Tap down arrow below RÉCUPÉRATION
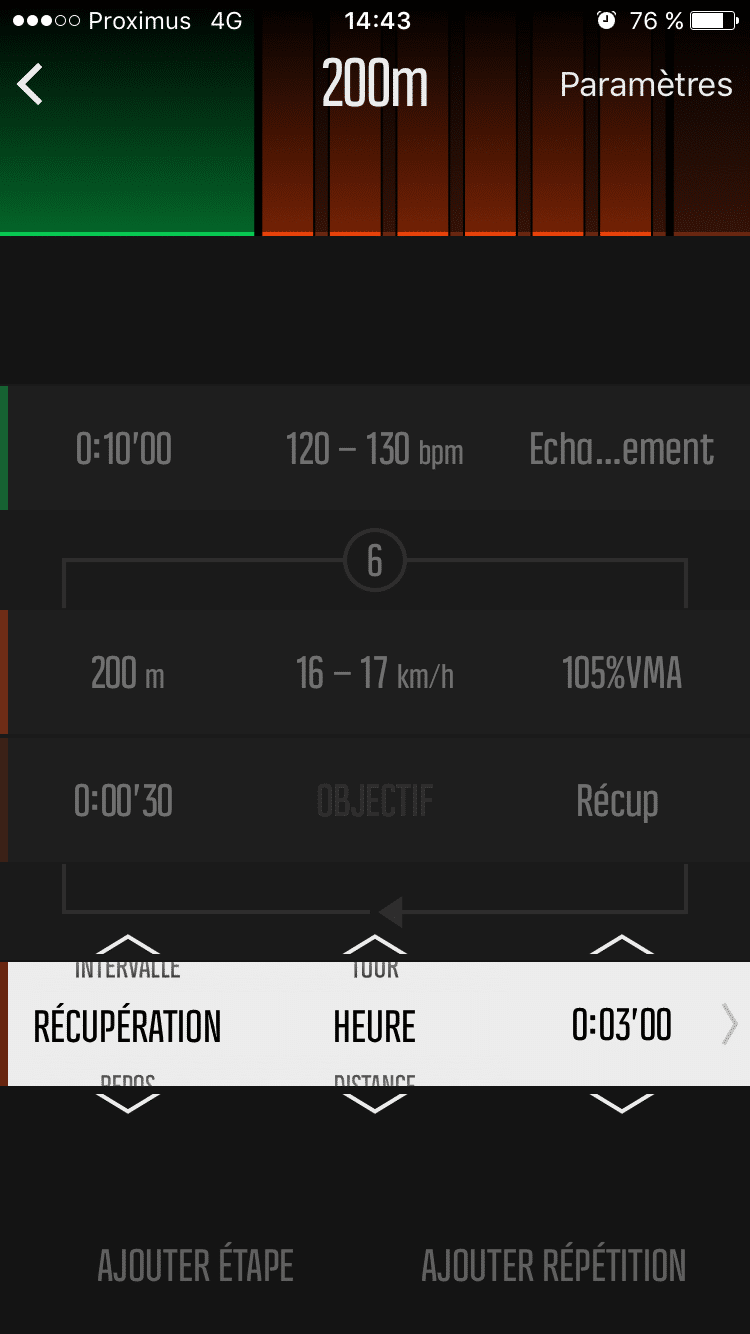Image resolution: width=750 pixels, height=1334 pixels. coord(128,1104)
